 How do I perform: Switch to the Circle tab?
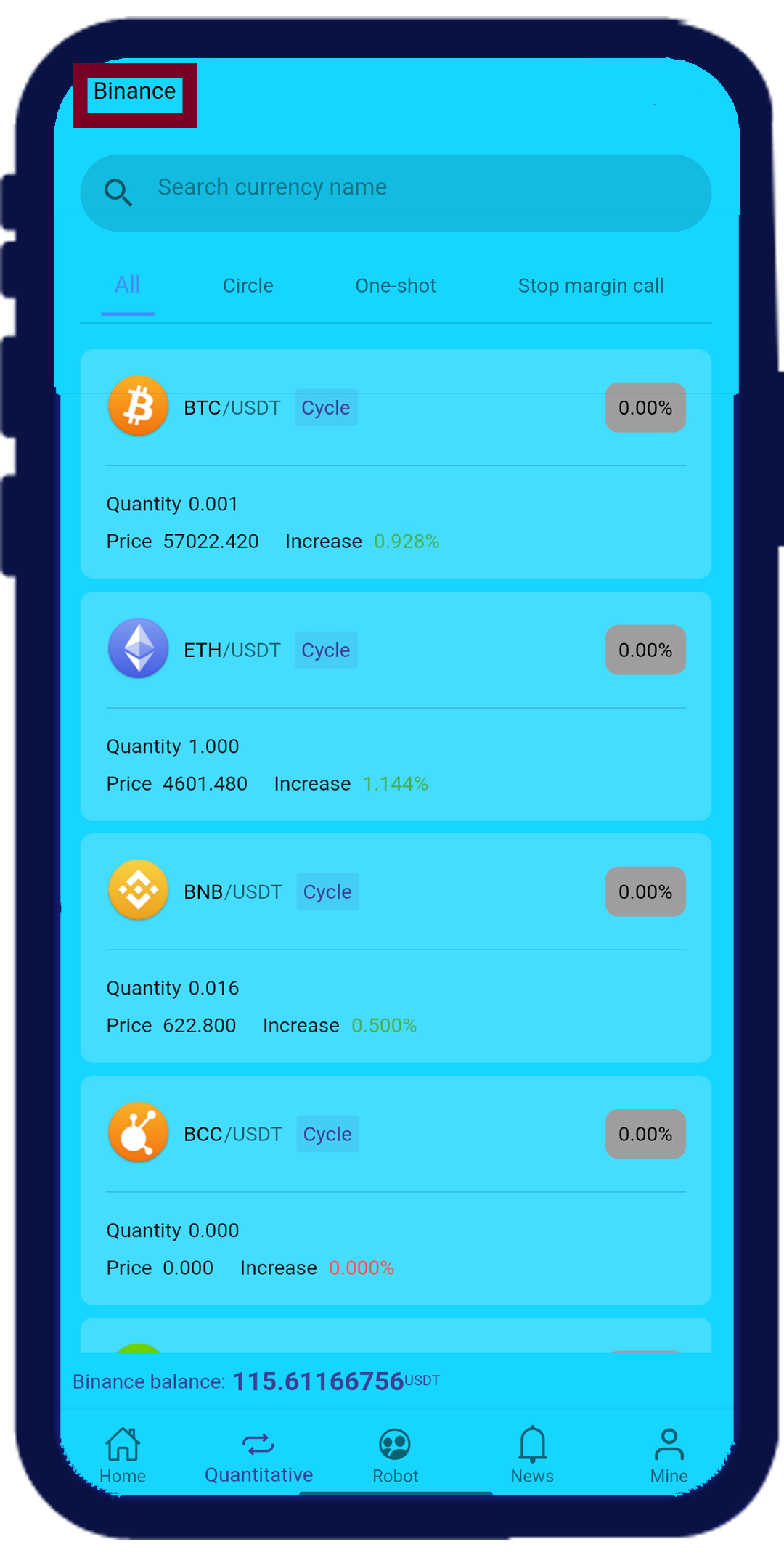coord(248,286)
